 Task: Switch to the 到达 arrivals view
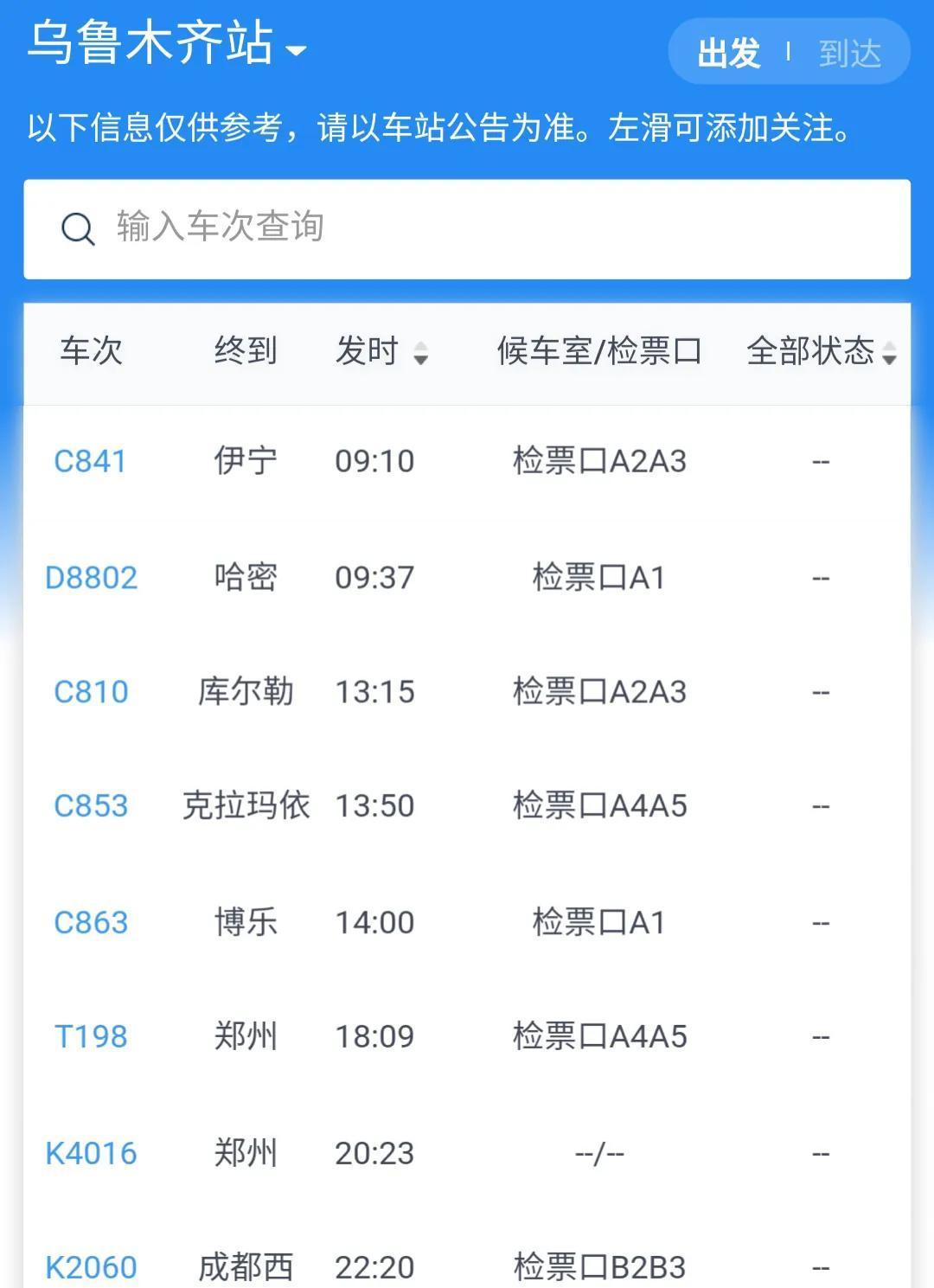(850, 53)
